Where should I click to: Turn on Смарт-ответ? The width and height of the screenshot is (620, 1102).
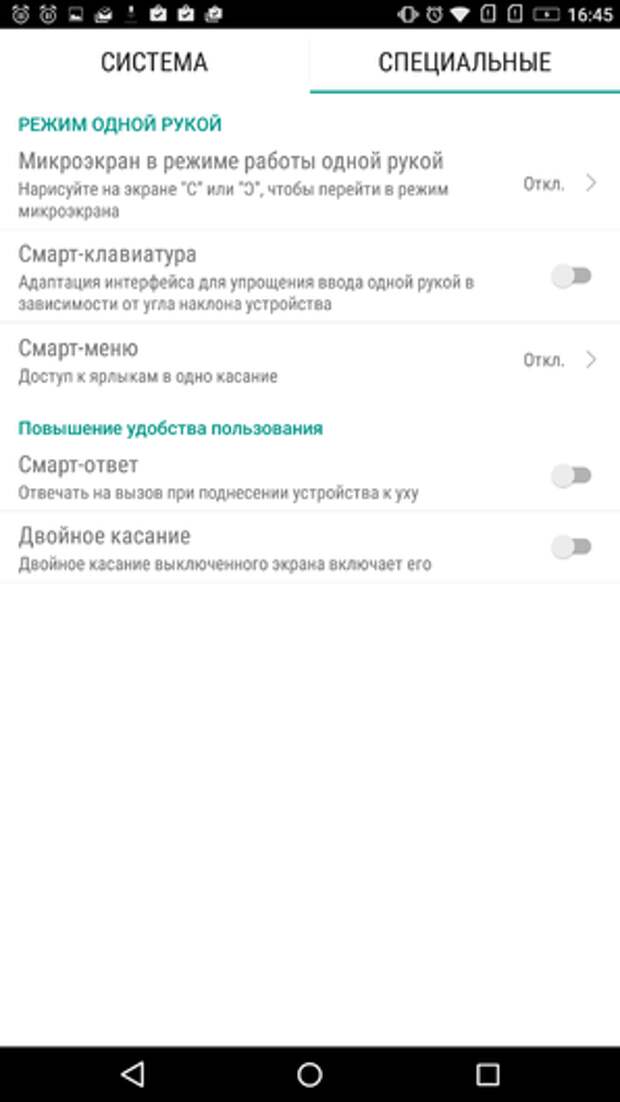(x=571, y=476)
